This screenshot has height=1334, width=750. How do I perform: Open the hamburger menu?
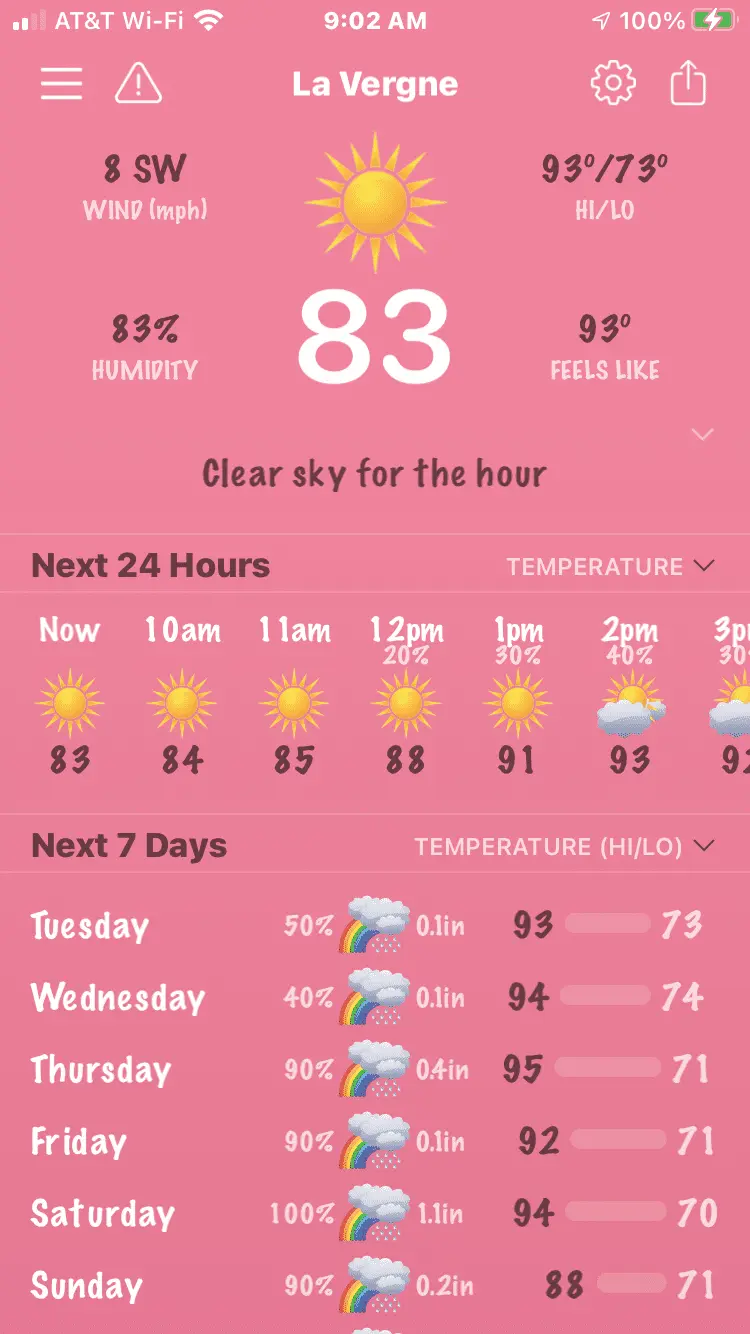pos(61,84)
